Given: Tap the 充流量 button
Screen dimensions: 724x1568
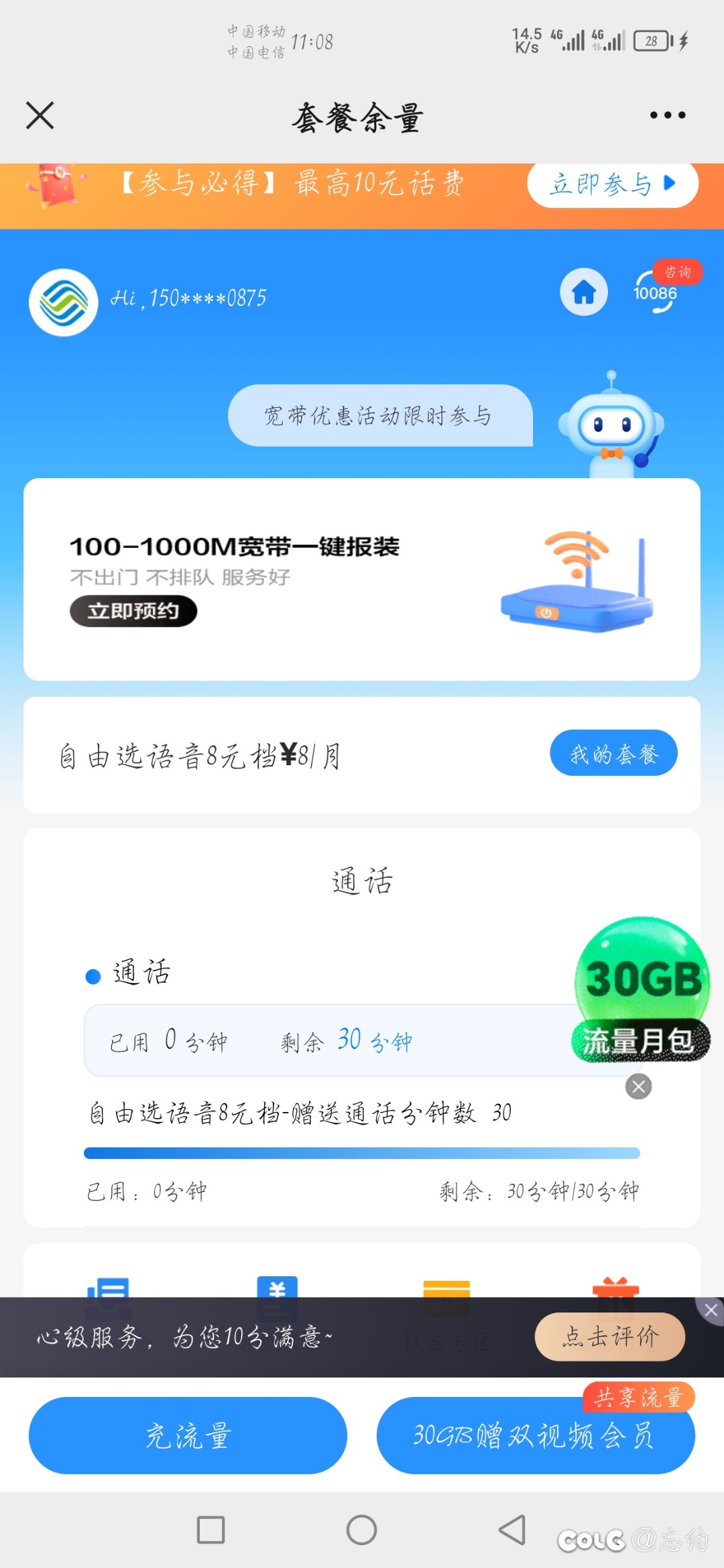Looking at the screenshot, I should [188, 1435].
